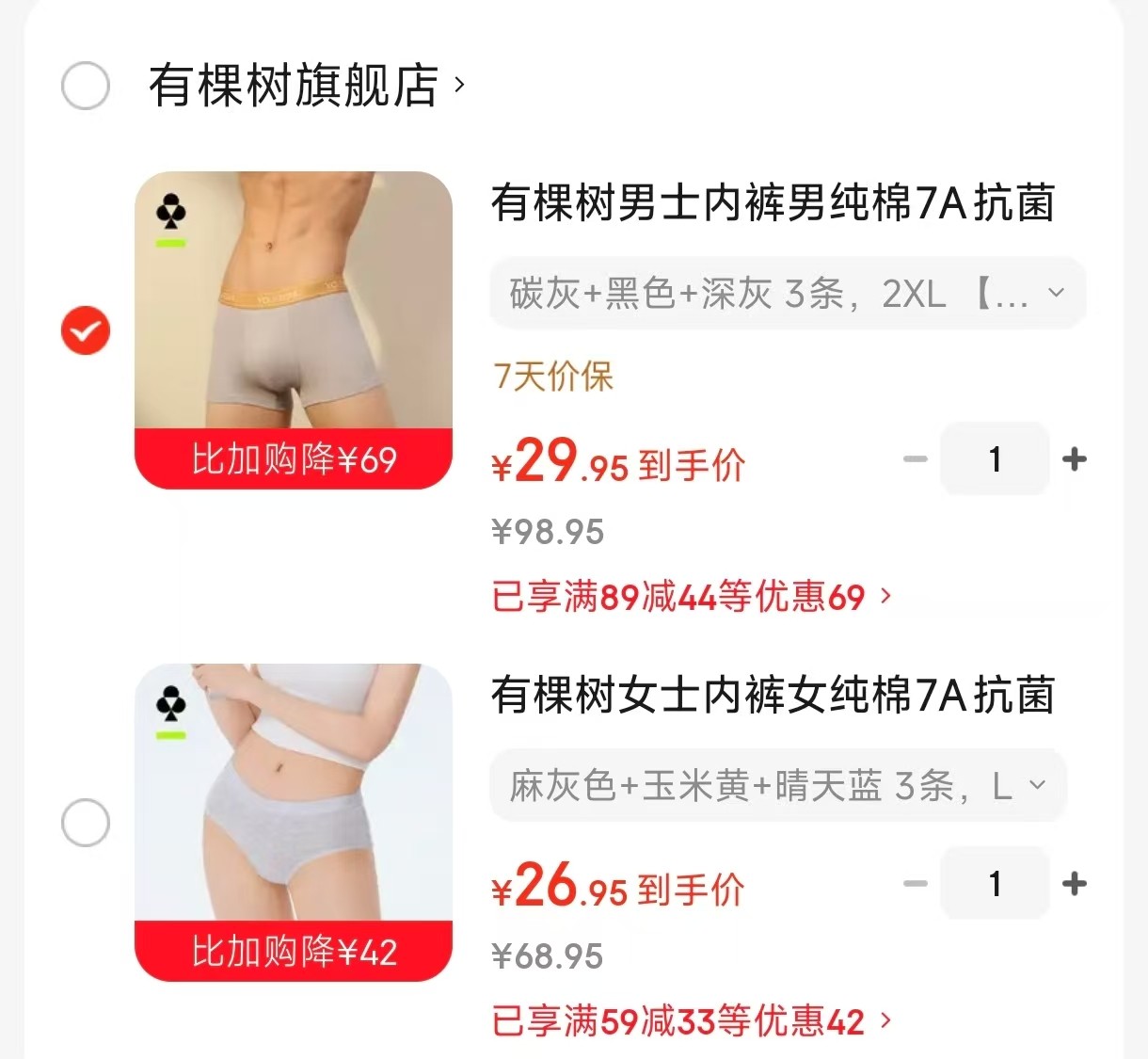1148x1059 pixels.
Task: Increase the women's underwear quantity
Action: [1074, 884]
